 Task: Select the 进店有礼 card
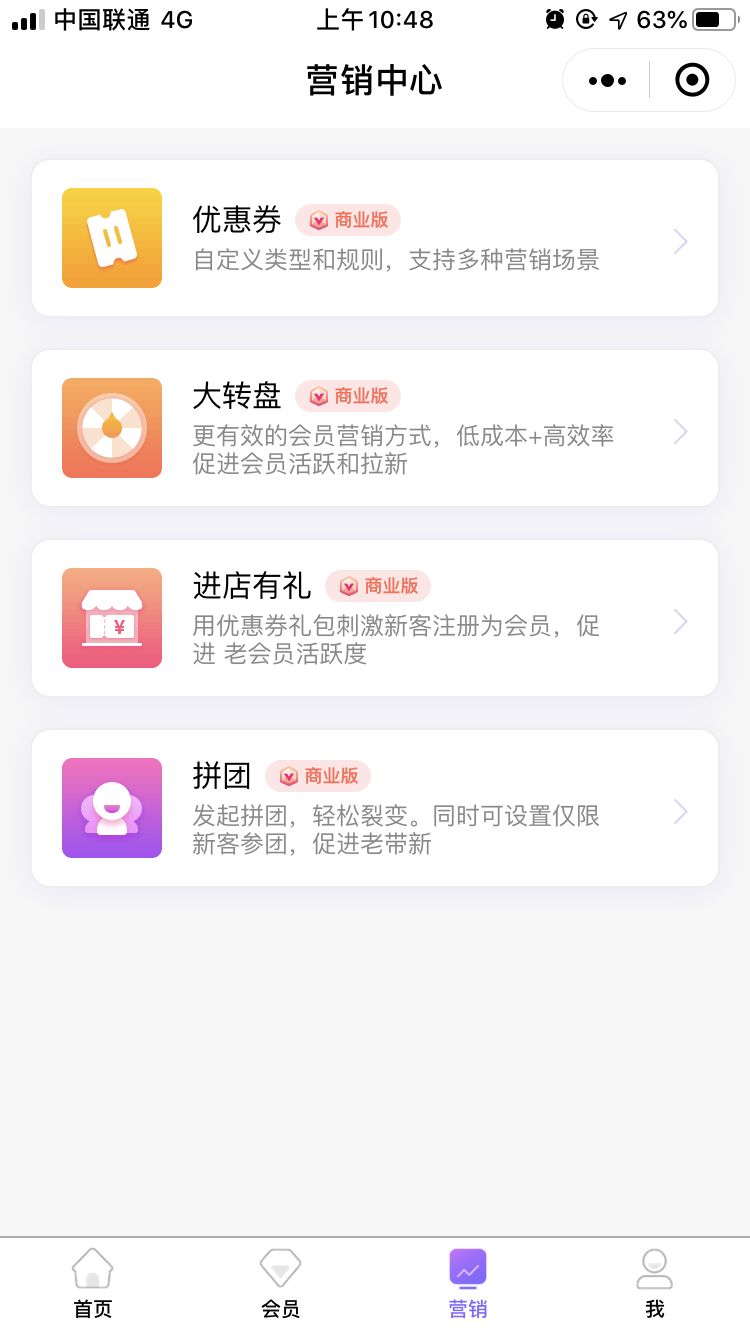pyautogui.click(x=375, y=618)
